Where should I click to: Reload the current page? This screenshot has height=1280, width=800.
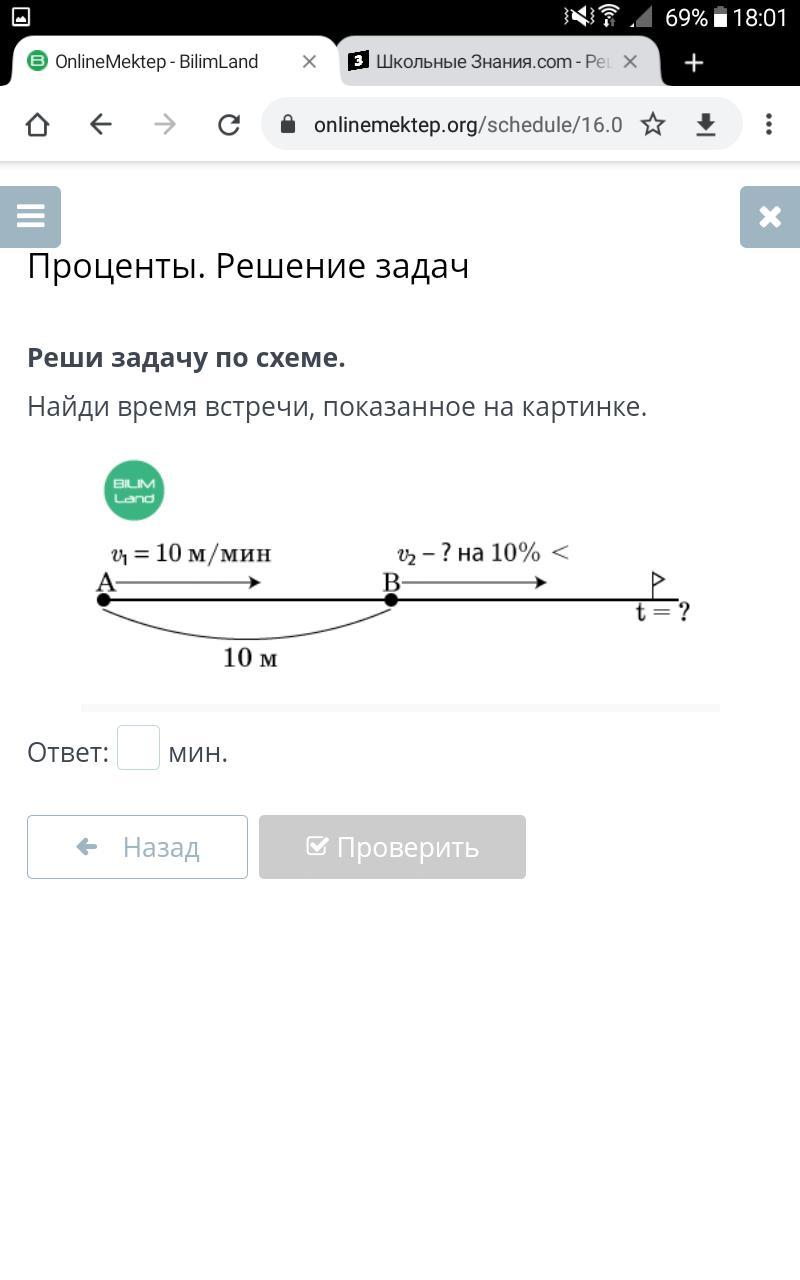pos(229,124)
